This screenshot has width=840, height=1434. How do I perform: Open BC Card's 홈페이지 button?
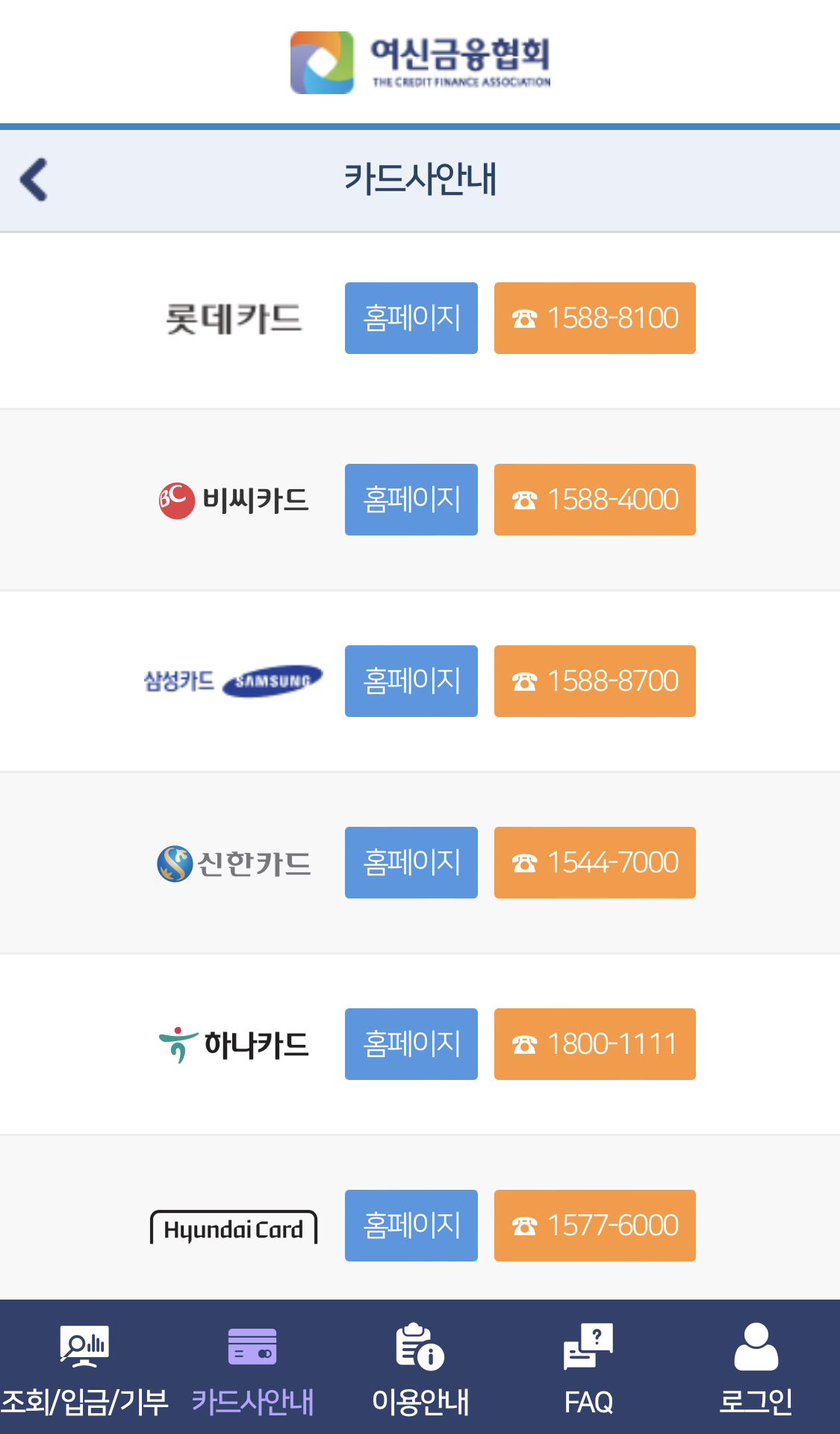pyautogui.click(x=411, y=500)
